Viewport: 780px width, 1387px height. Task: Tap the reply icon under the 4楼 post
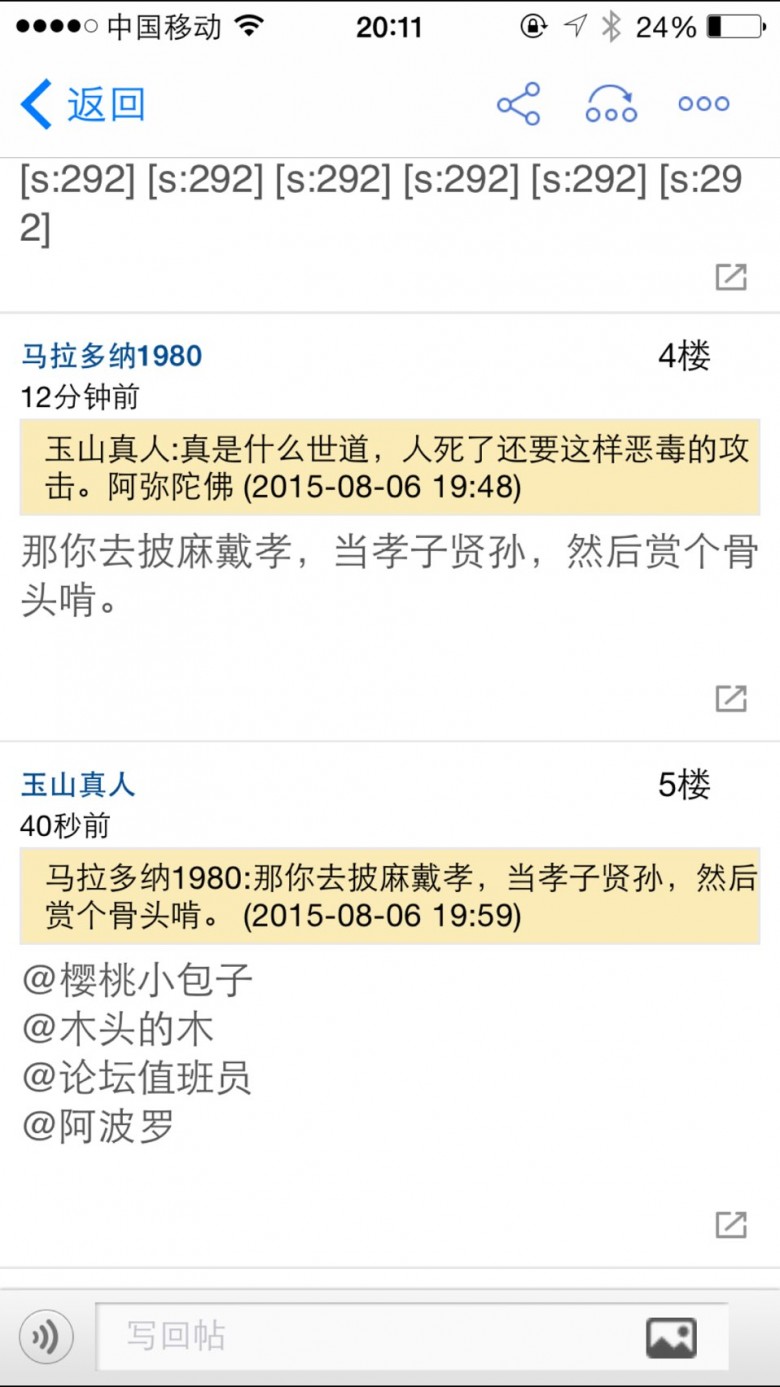731,698
